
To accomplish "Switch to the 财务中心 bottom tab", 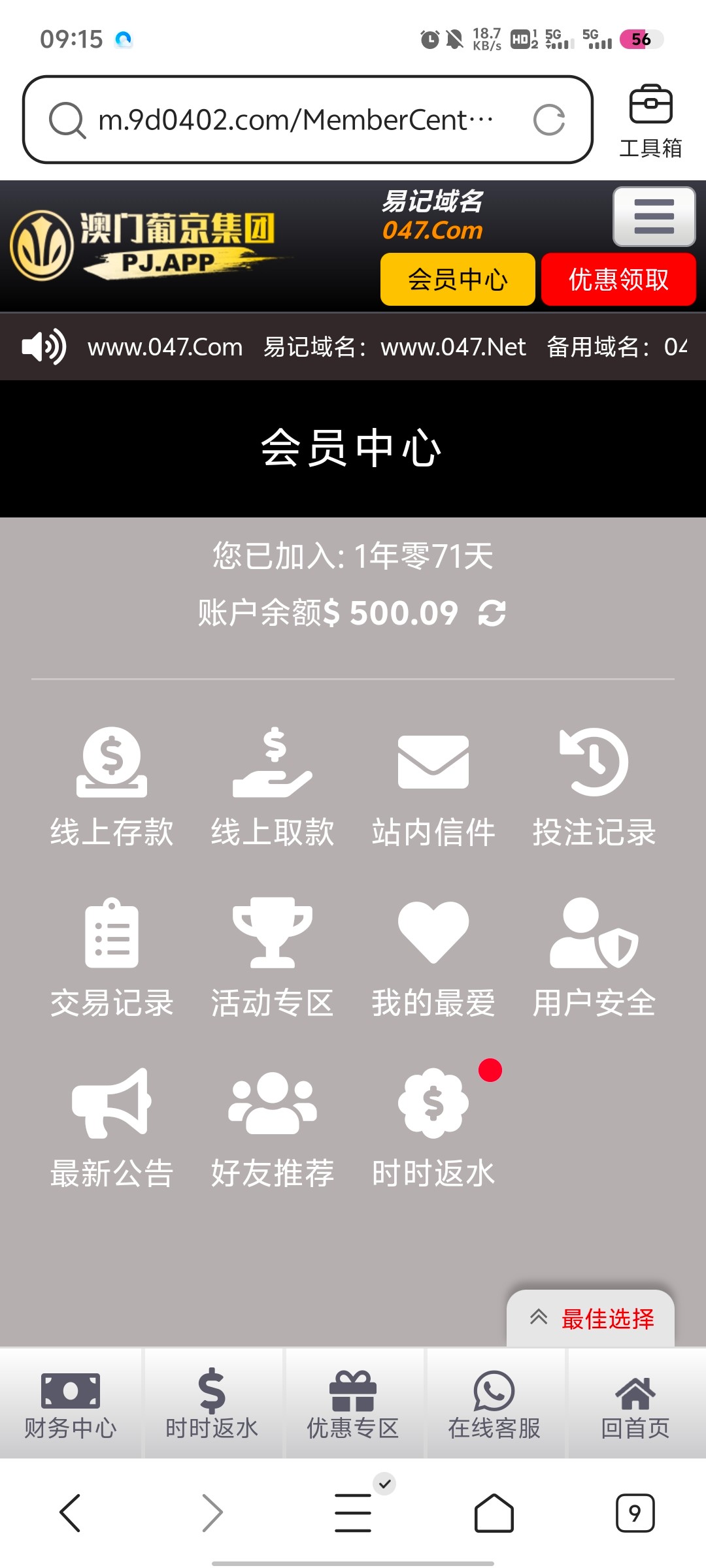I will (71, 1403).
